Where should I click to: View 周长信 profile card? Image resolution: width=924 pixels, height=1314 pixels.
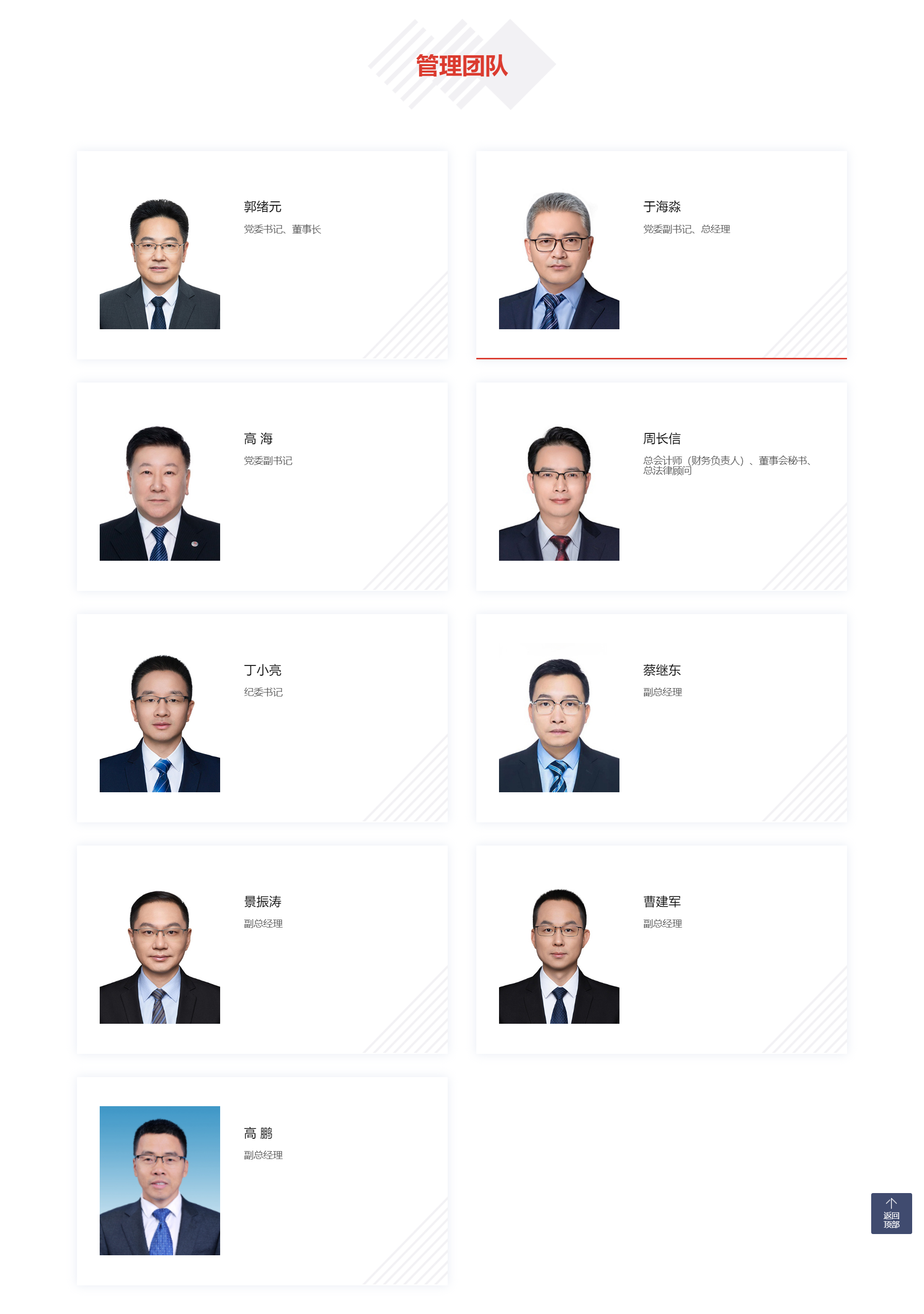pos(661,486)
